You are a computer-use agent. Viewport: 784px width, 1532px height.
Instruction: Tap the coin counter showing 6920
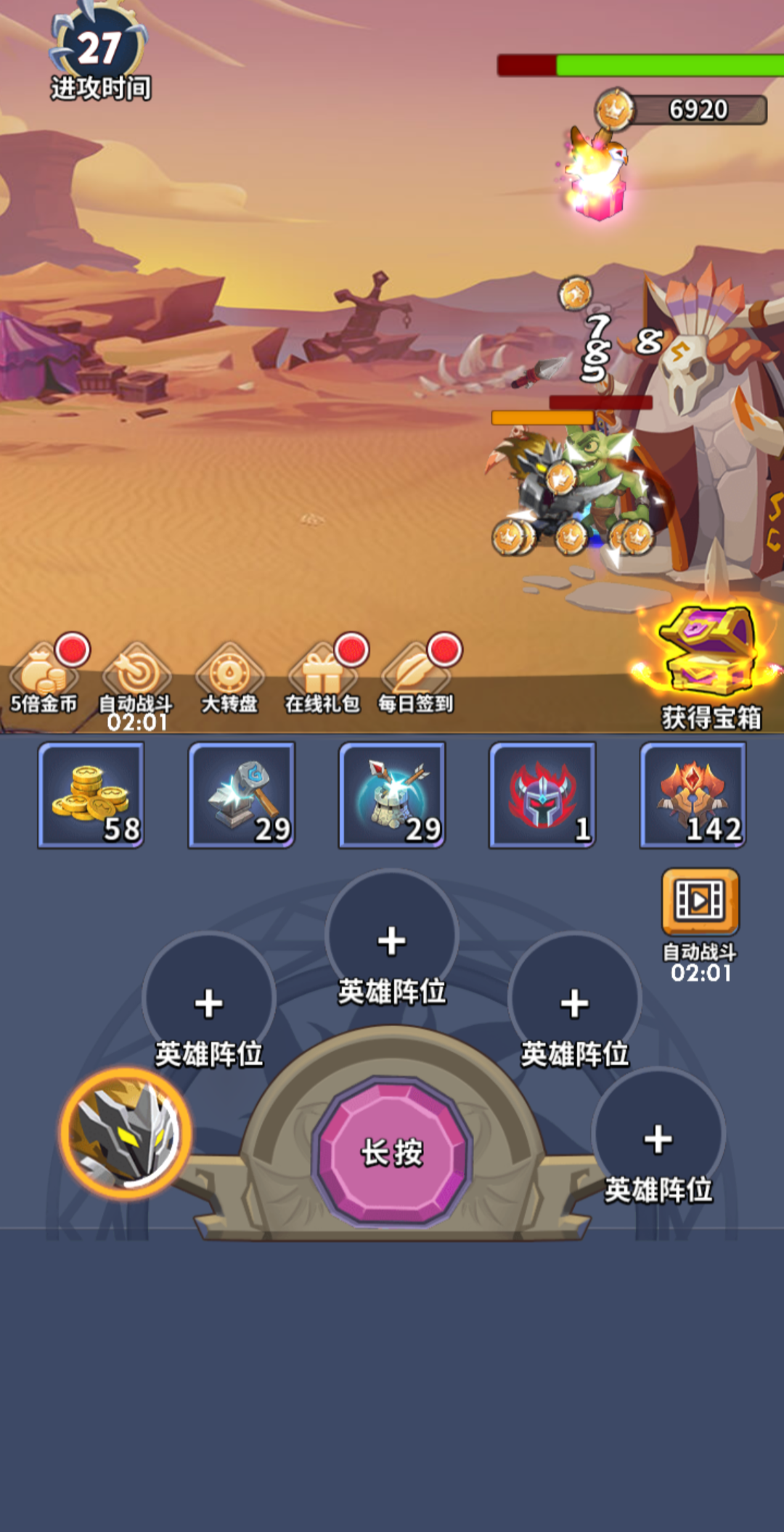(682, 109)
